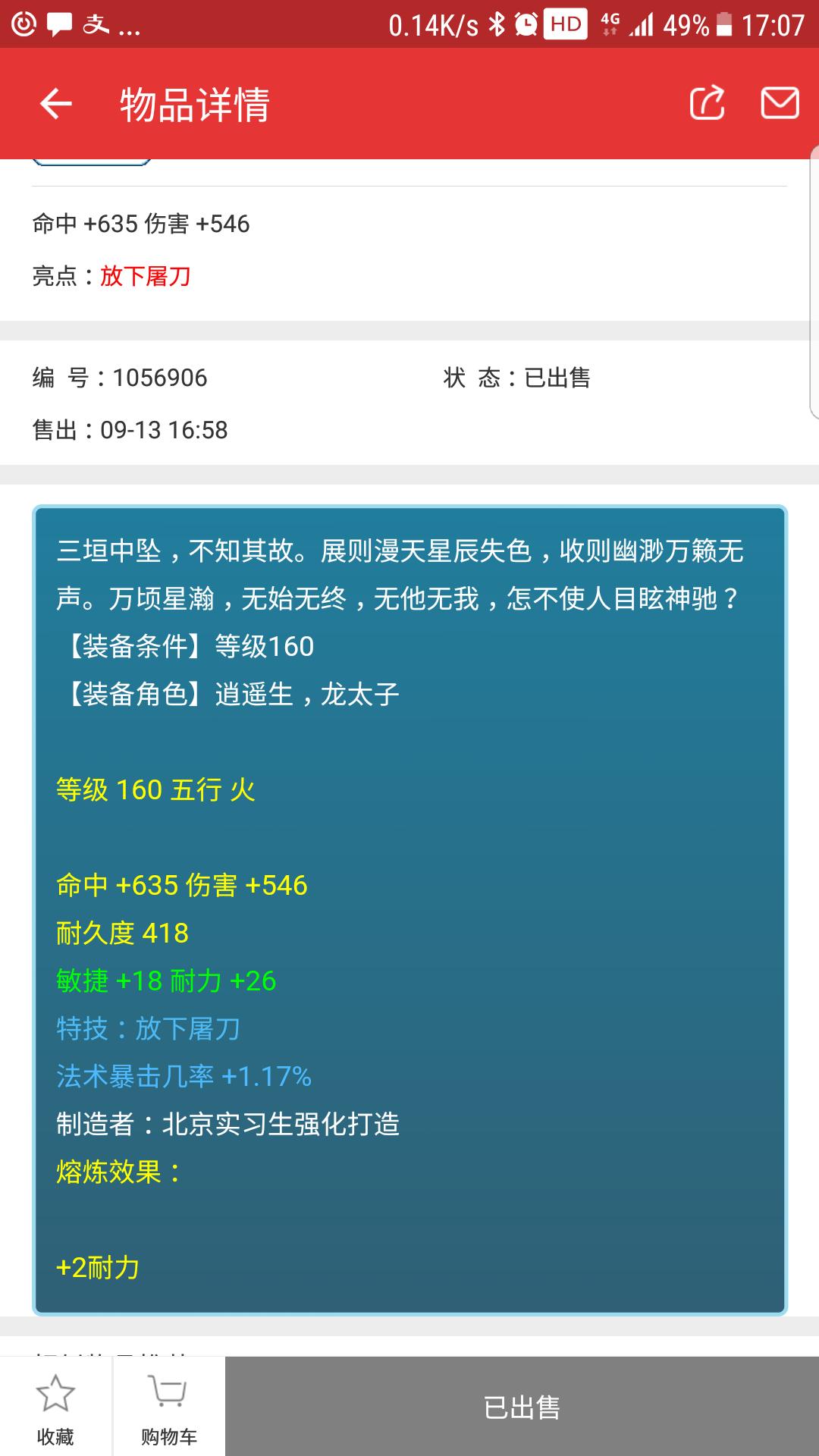Screen dimensions: 819x1456
Task: Tap the gray 已出售 button
Action: point(522,1407)
